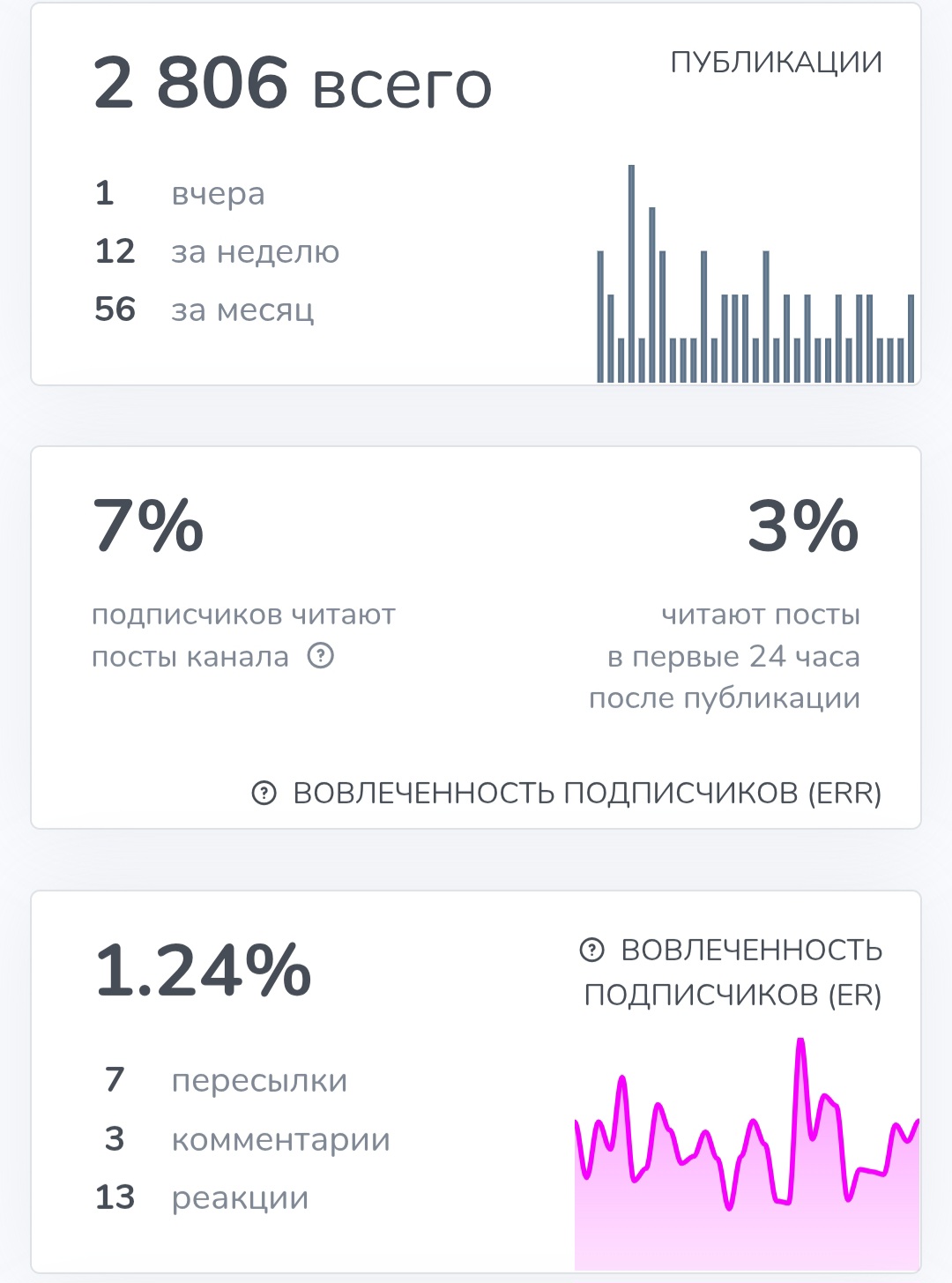
Task: Open the ПУБЛИКАЦИИ section link
Action: click(776, 63)
